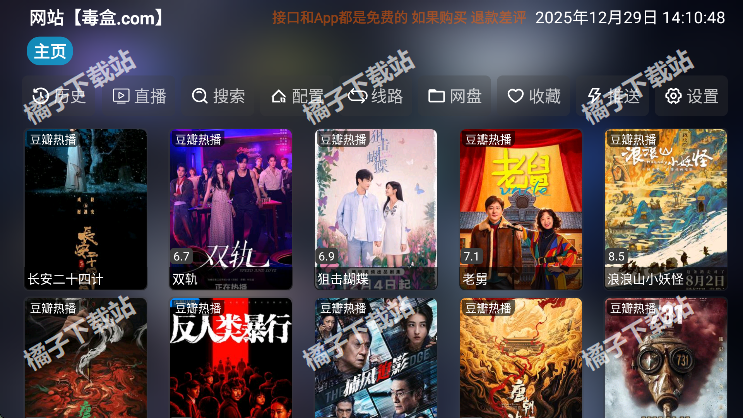Viewport: 743px width, 418px height.
Task: Open the 老舅 poster card
Action: [521, 210]
